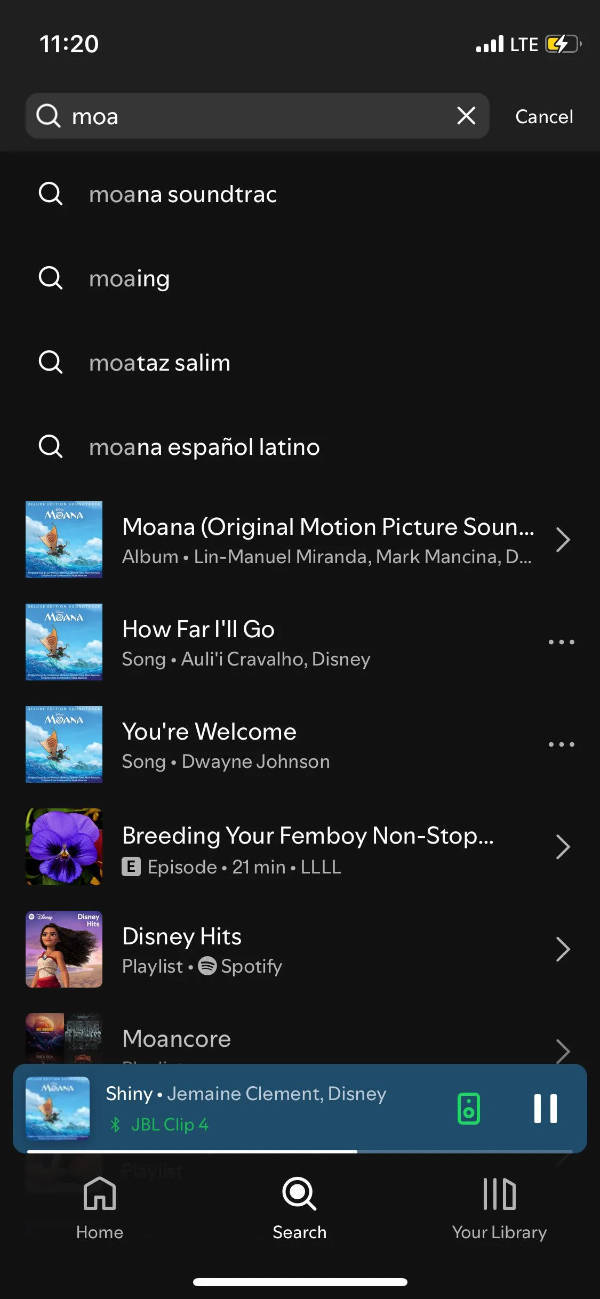Open the JBL Clip 4 device picker
The height and width of the screenshot is (1299, 600).
click(468, 1108)
